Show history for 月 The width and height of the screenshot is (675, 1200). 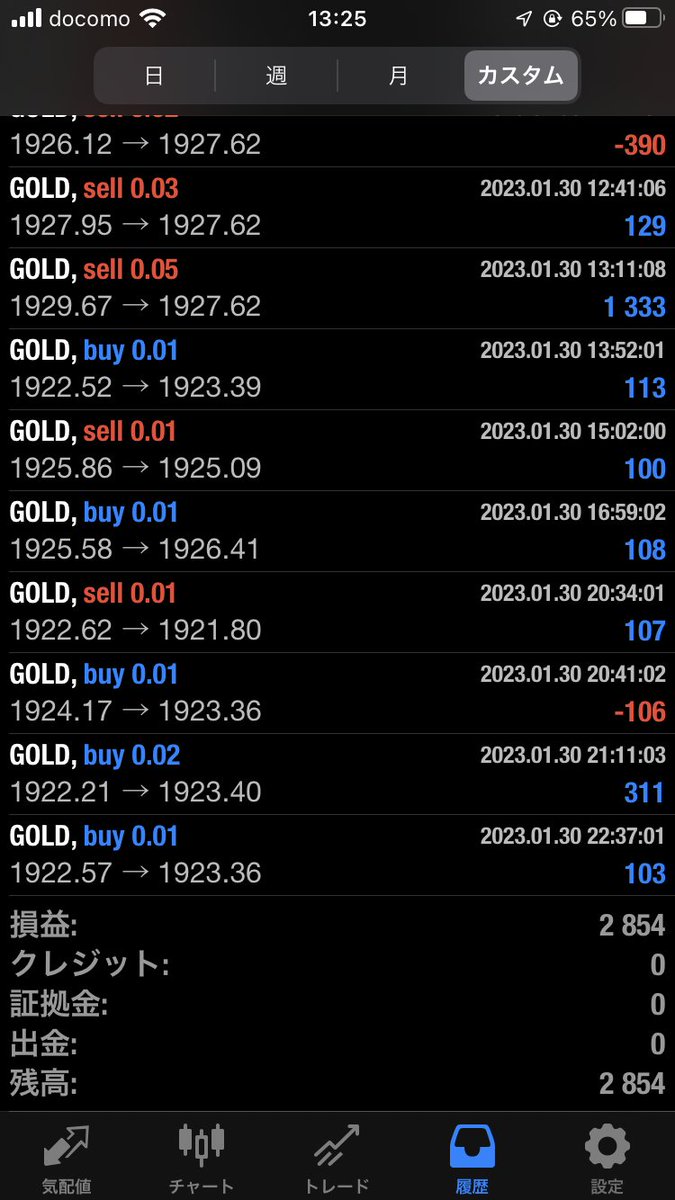pos(398,75)
